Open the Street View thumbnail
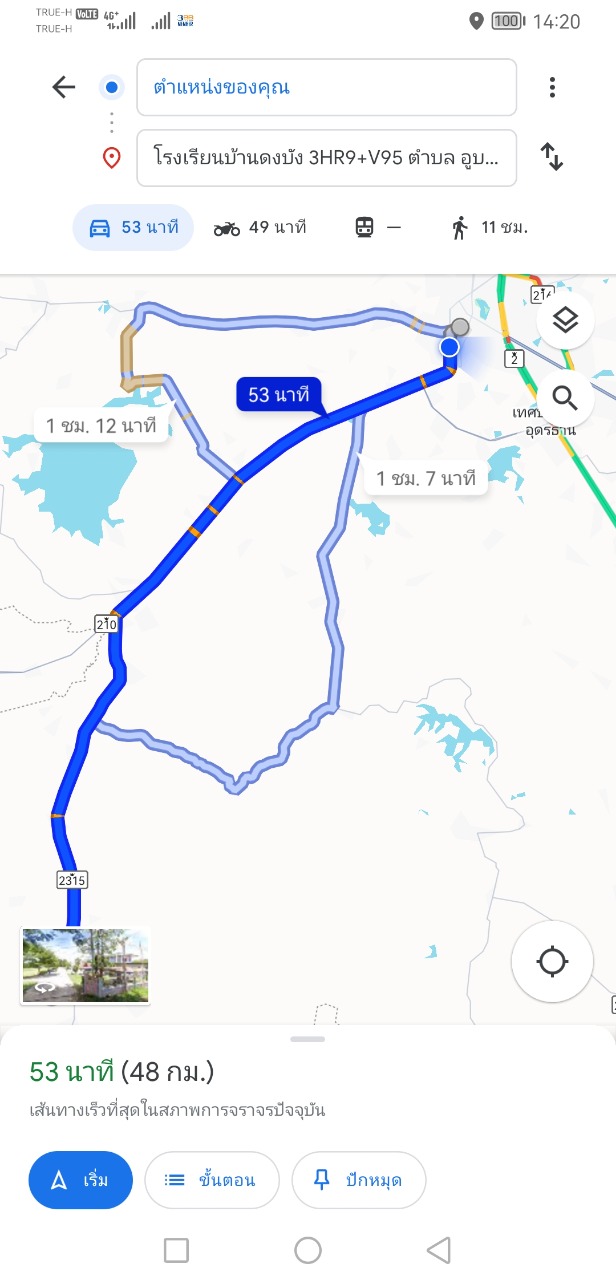The width and height of the screenshot is (616, 1280). tap(85, 965)
